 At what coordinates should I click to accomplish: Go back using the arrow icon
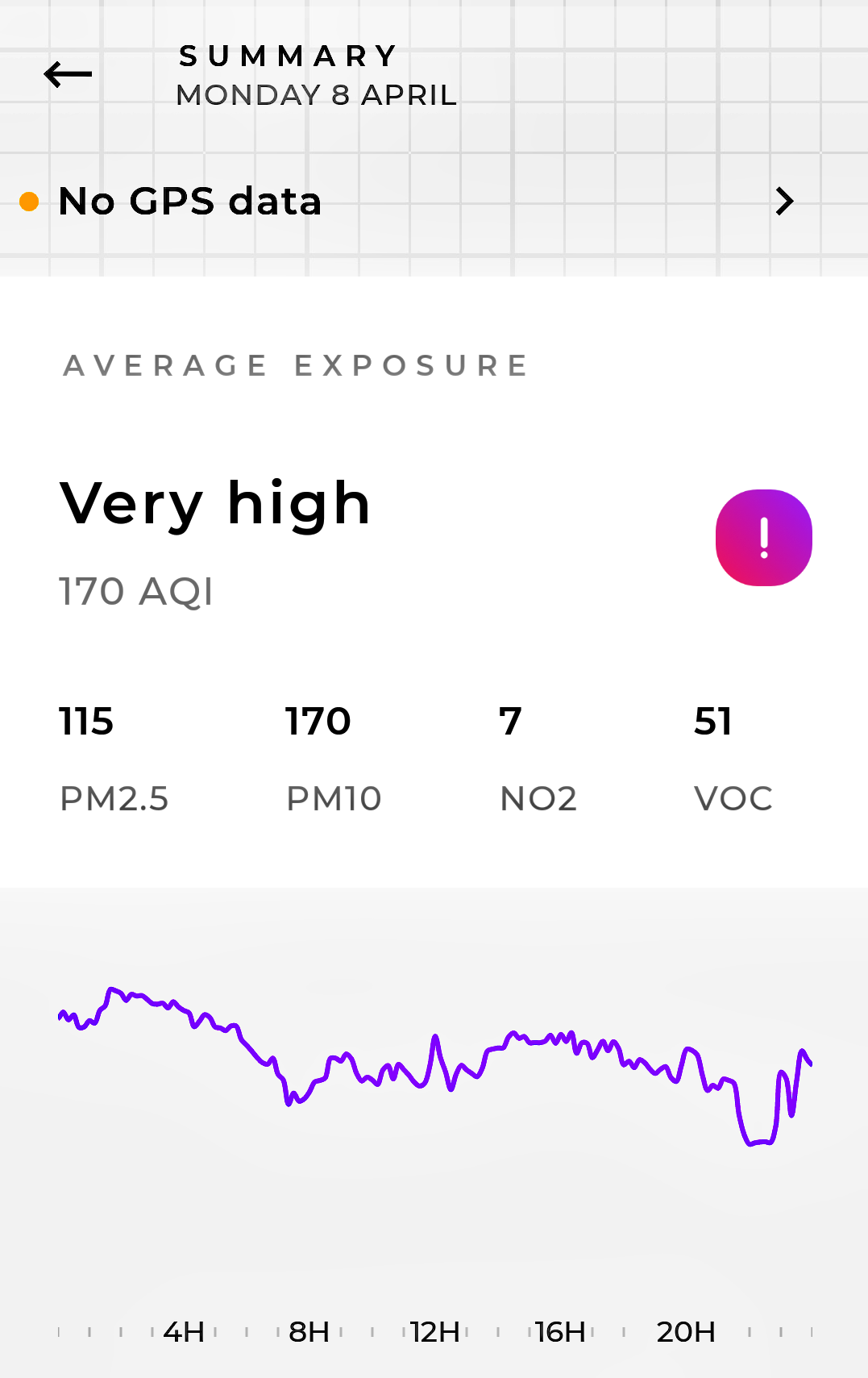tap(68, 75)
